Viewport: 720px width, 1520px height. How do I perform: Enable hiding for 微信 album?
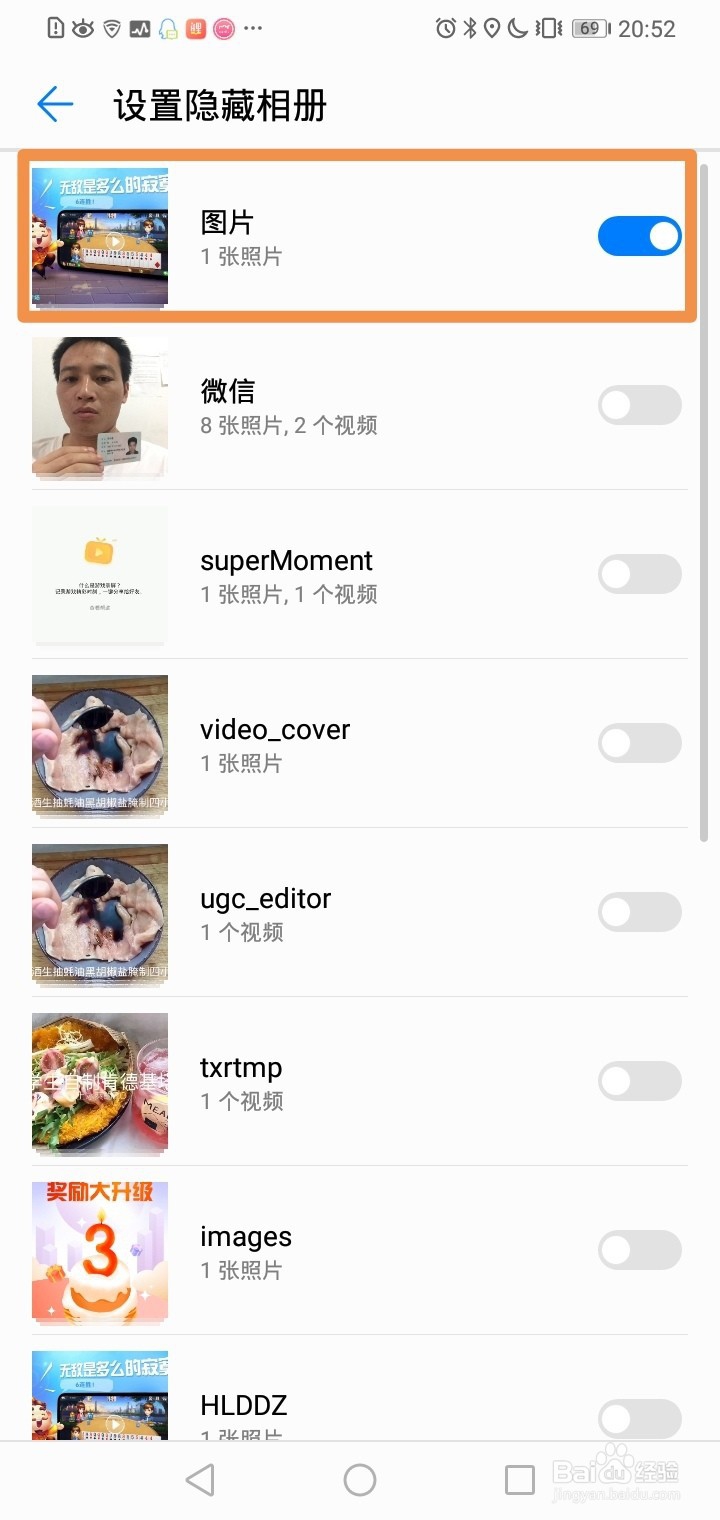click(x=639, y=406)
